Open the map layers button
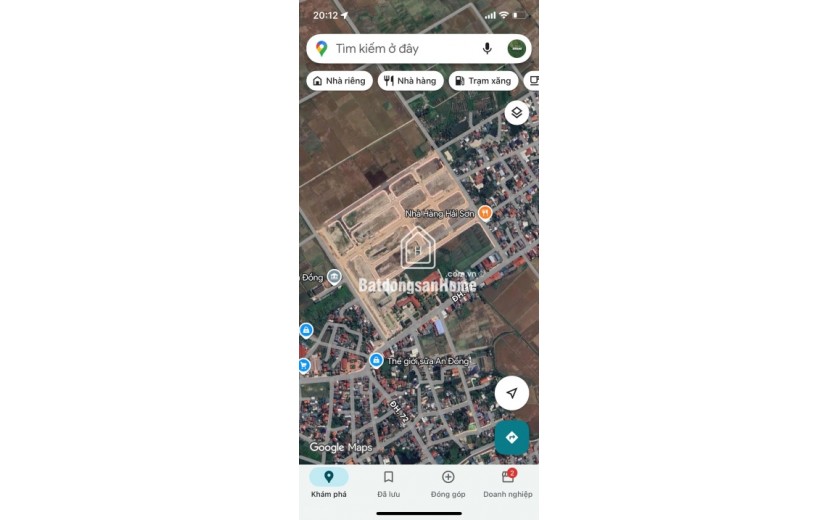The height and width of the screenshot is (520, 840). (516, 113)
